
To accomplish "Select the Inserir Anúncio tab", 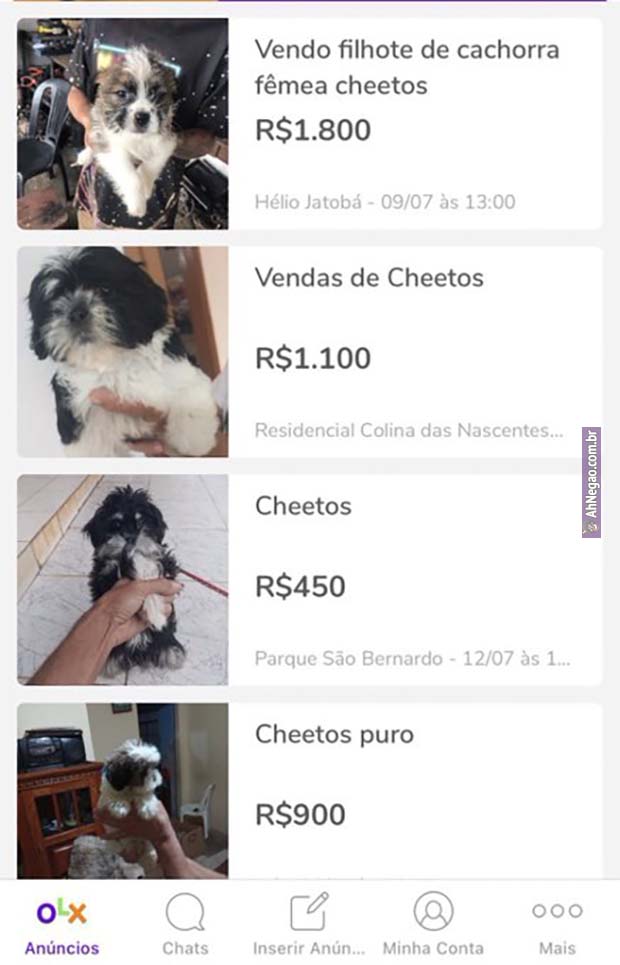I will click(309, 924).
